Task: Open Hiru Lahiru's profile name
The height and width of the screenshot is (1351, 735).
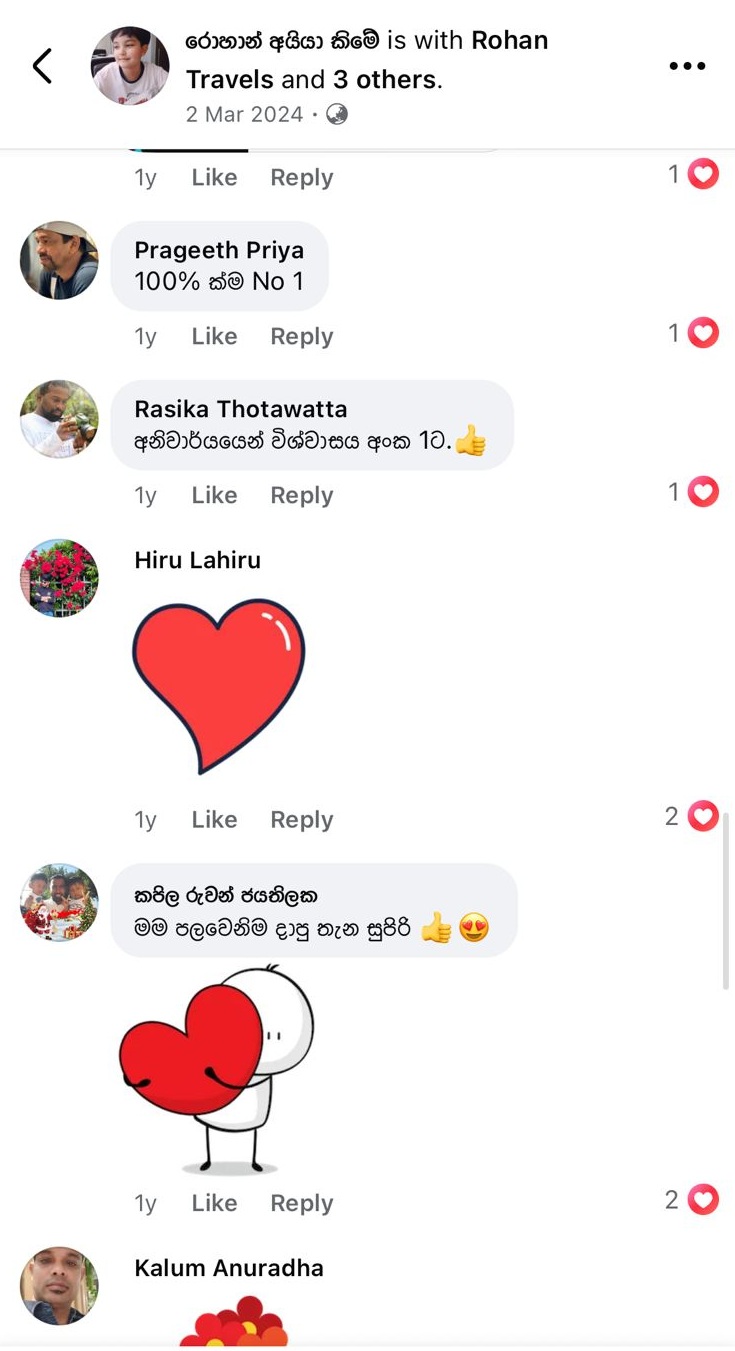Action: point(197,560)
